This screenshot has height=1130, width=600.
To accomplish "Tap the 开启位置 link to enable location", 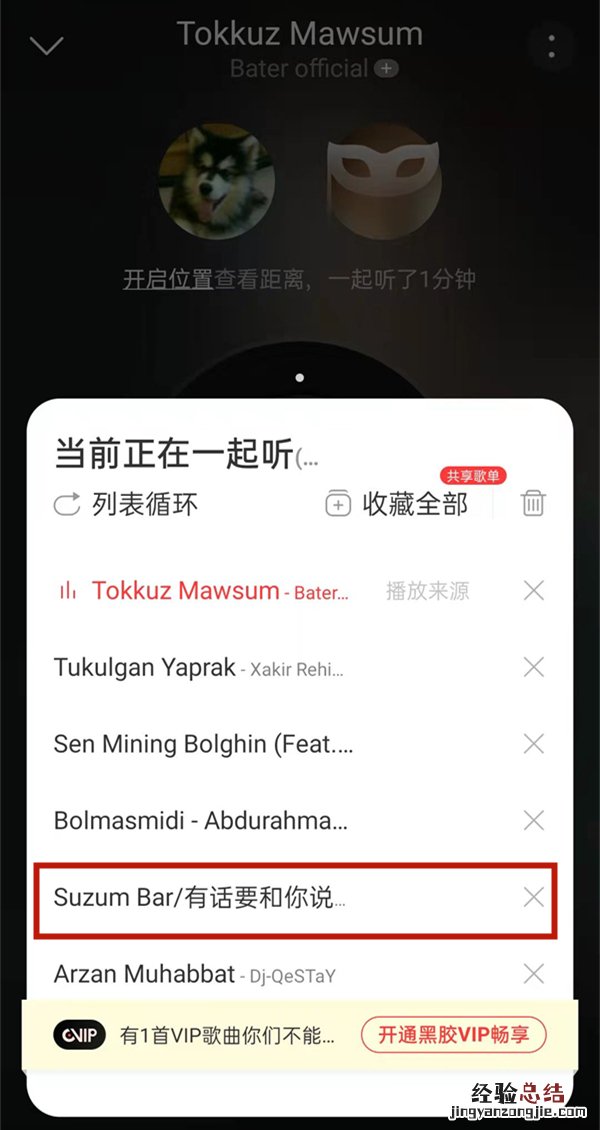I will click(167, 279).
